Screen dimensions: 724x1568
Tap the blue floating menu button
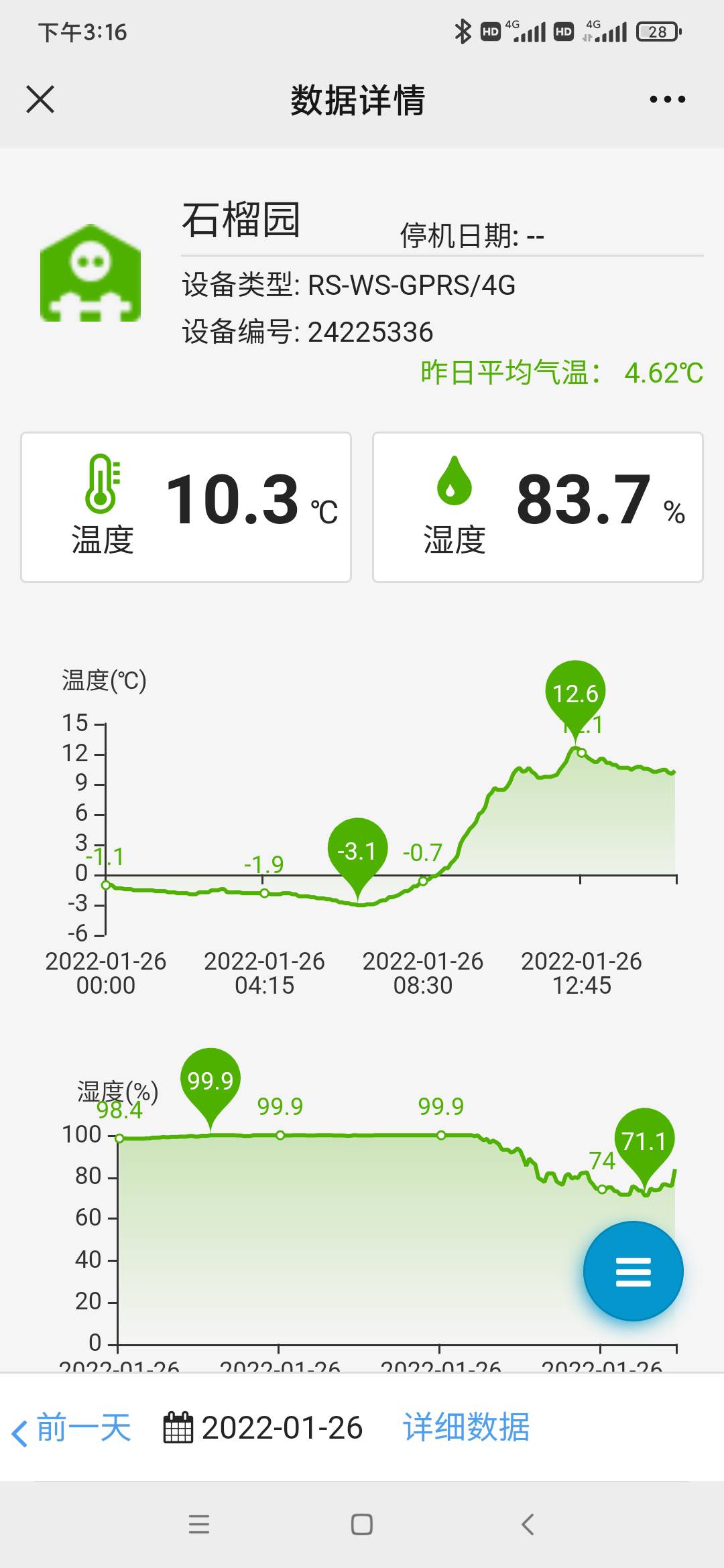633,1271
